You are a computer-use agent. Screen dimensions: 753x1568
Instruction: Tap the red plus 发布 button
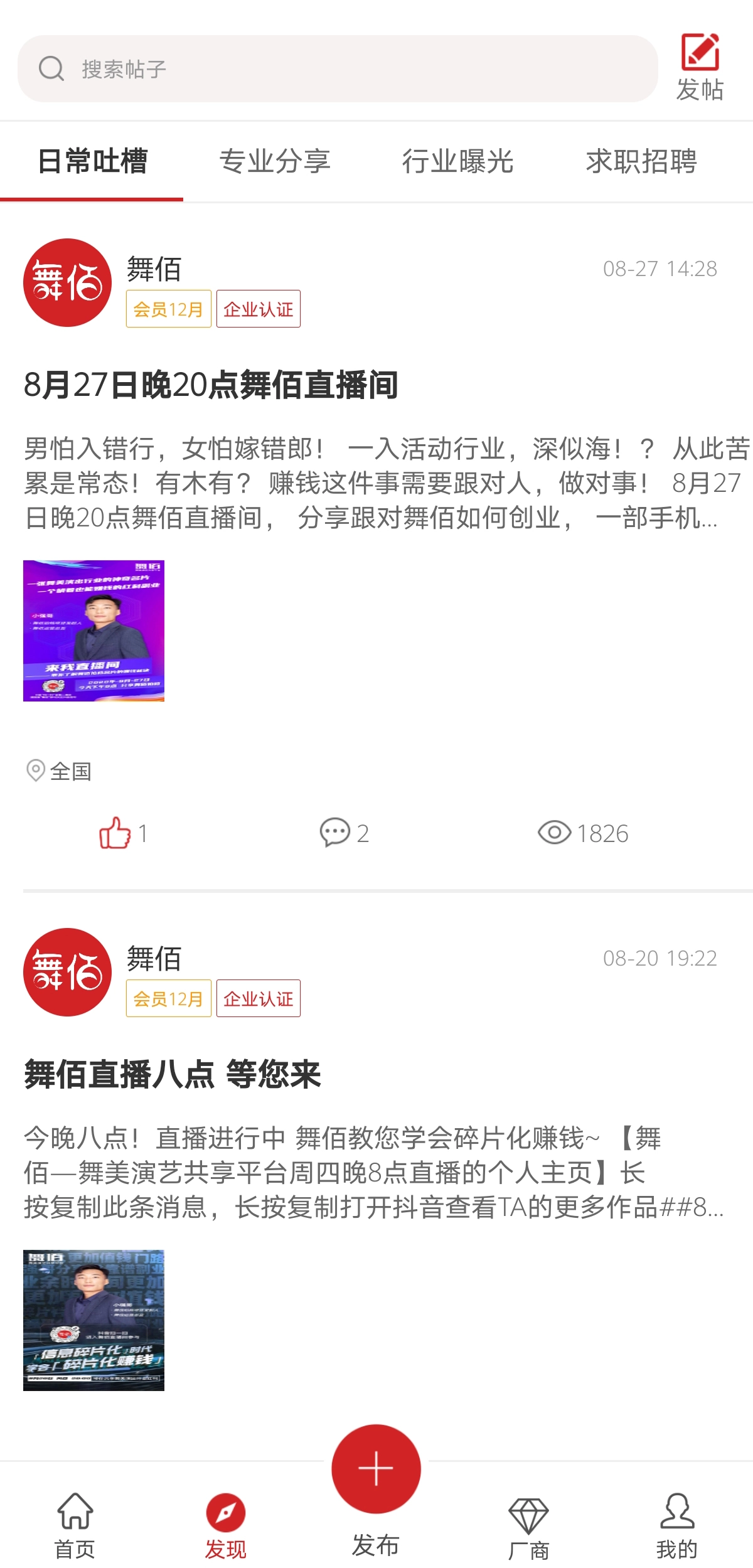[x=375, y=1468]
